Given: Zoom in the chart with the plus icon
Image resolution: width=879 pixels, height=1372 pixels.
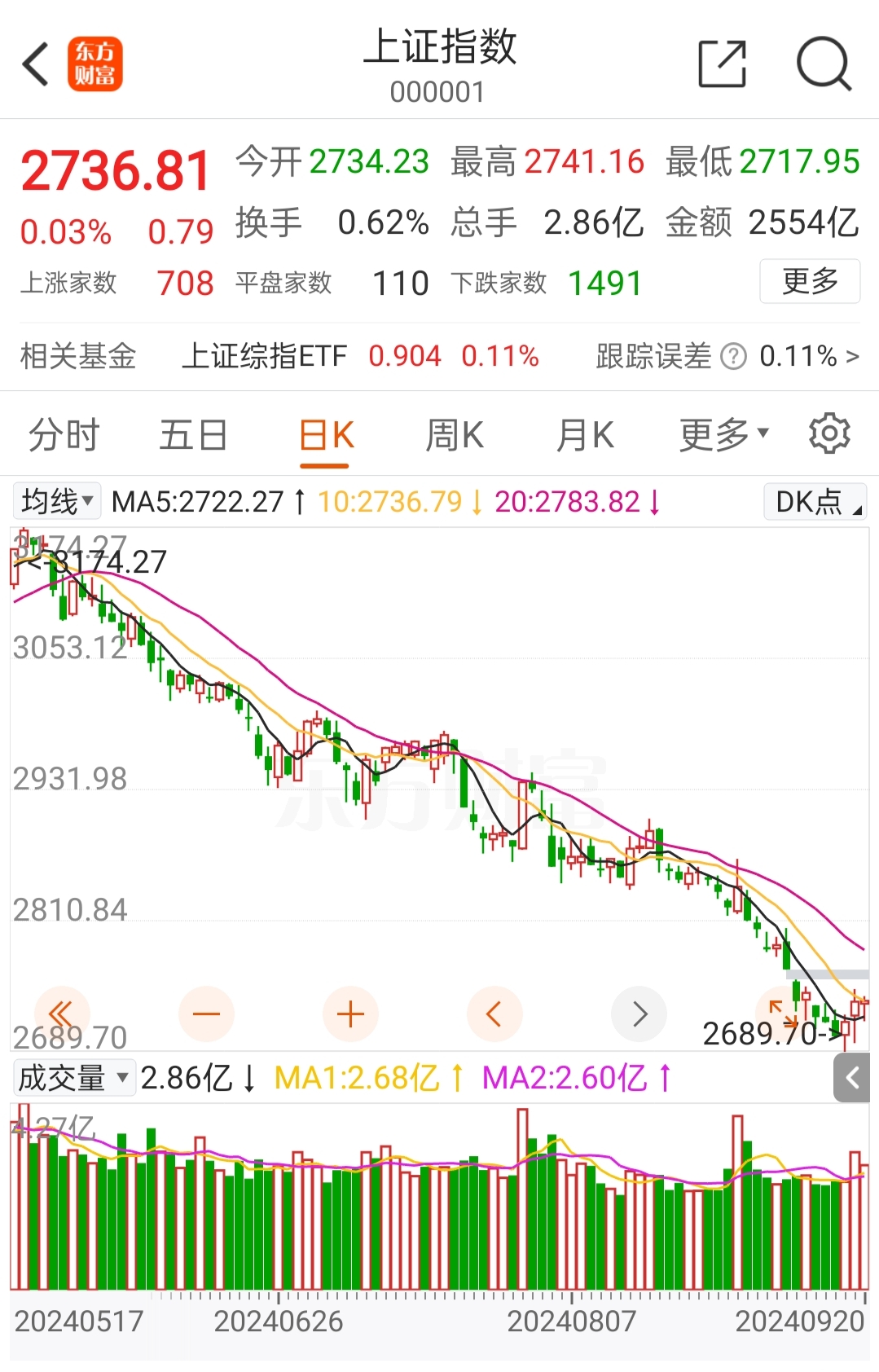Looking at the screenshot, I should [x=350, y=1013].
